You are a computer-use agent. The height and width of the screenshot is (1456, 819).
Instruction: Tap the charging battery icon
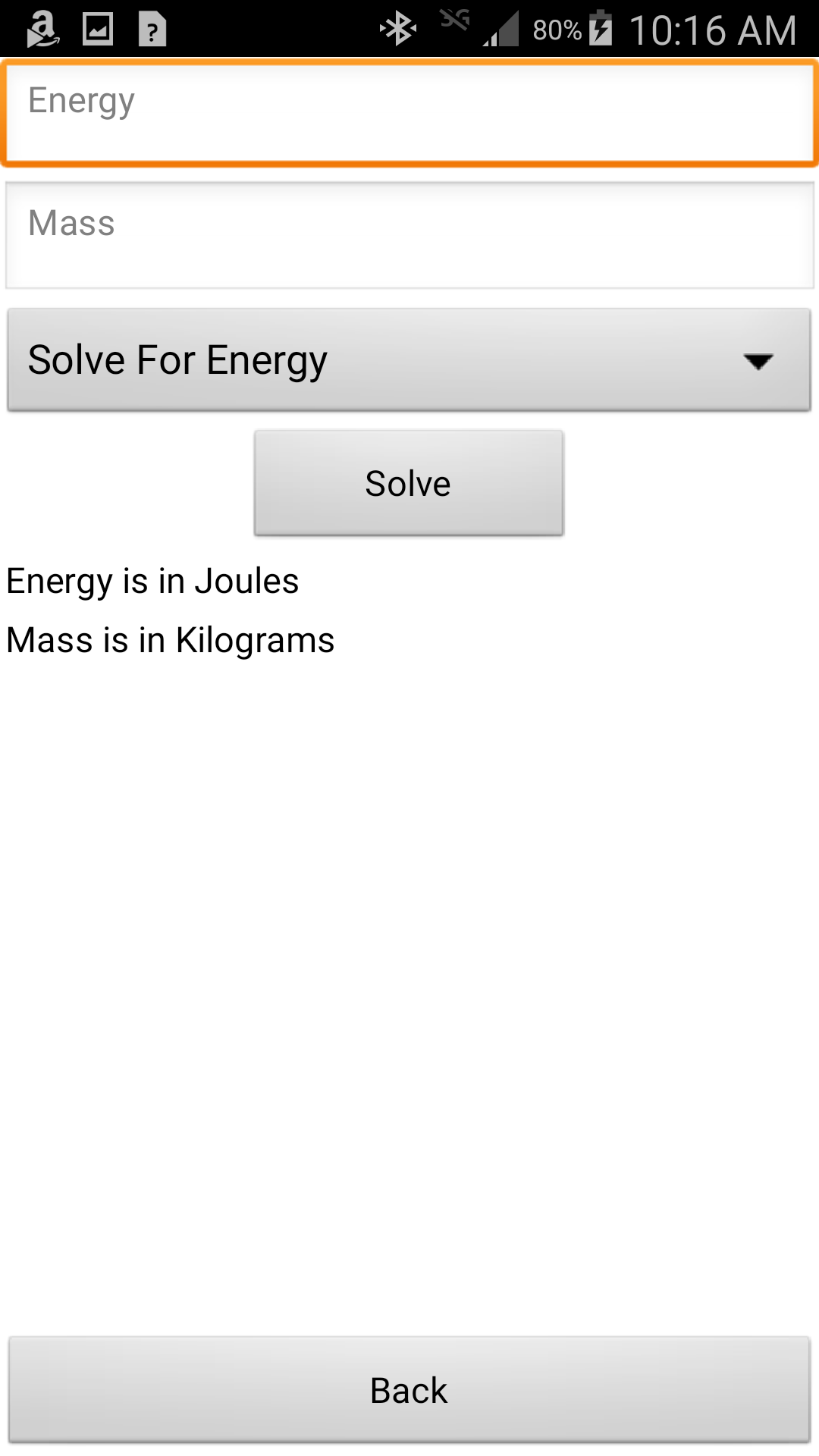[601, 29]
